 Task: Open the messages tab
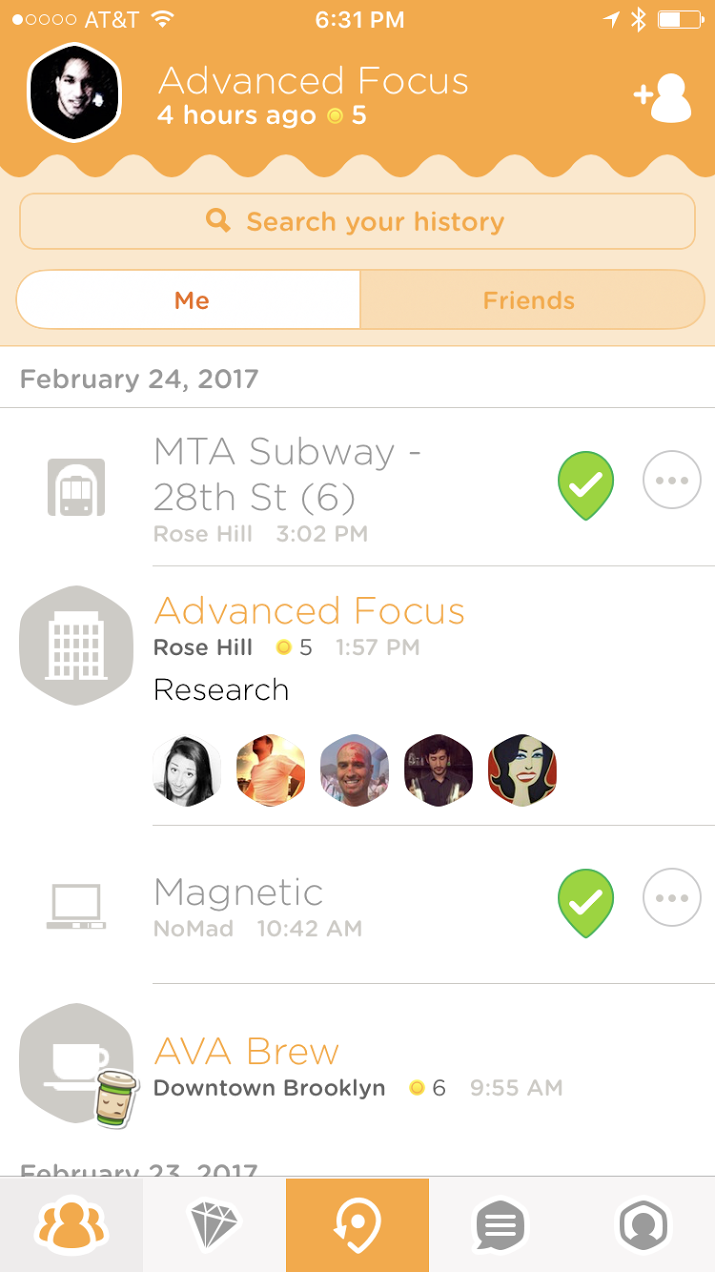click(500, 1225)
